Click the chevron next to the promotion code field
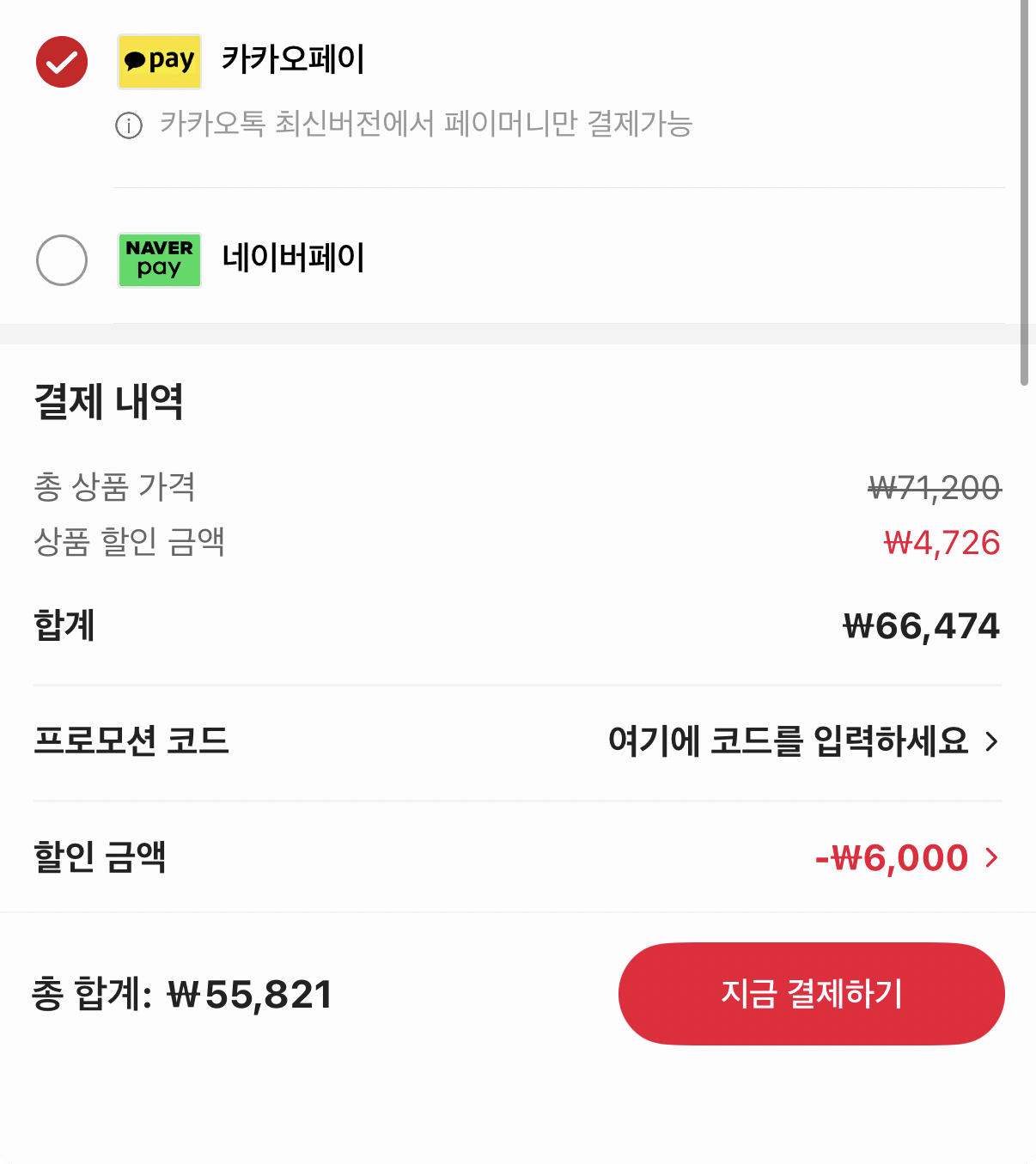 tap(992, 741)
